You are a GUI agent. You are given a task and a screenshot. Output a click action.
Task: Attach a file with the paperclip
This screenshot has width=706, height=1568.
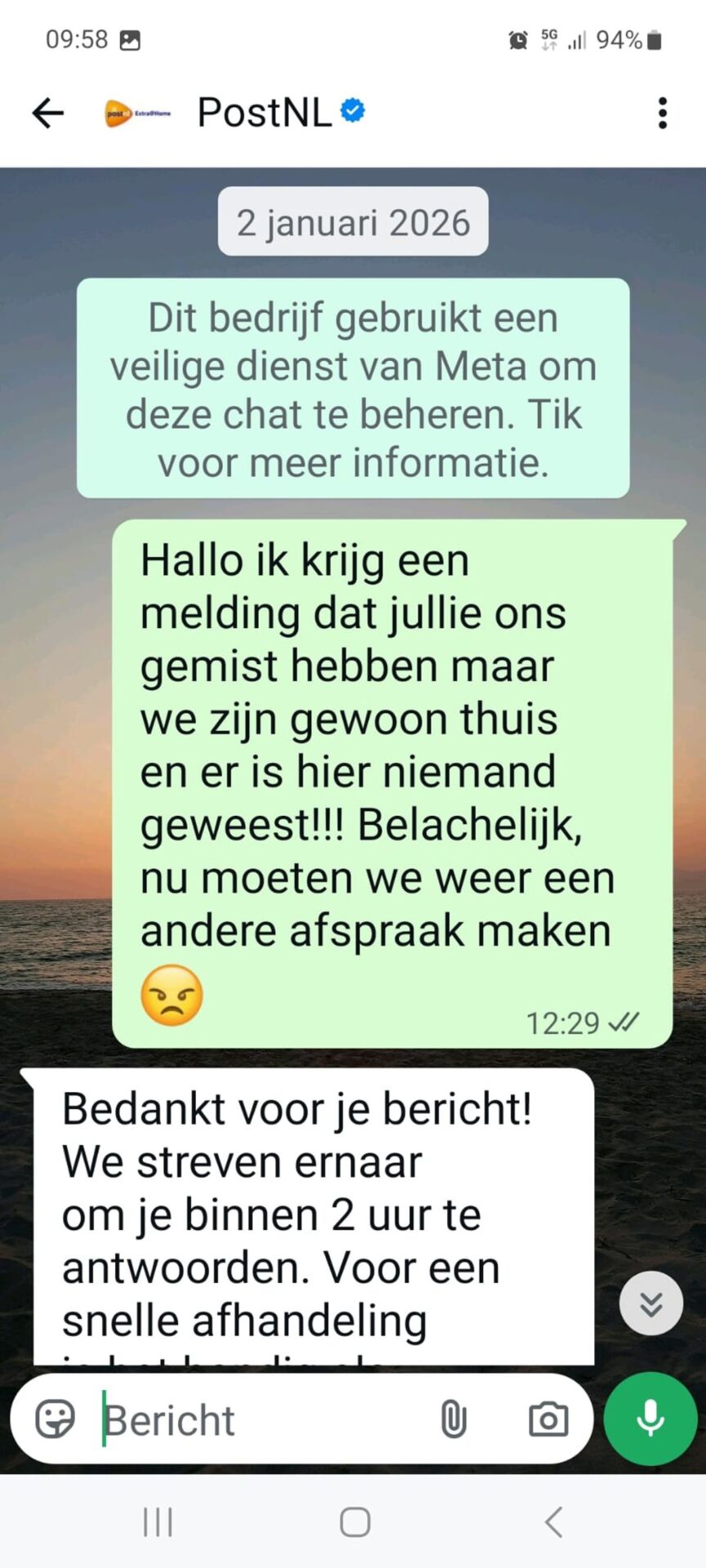click(x=454, y=1419)
